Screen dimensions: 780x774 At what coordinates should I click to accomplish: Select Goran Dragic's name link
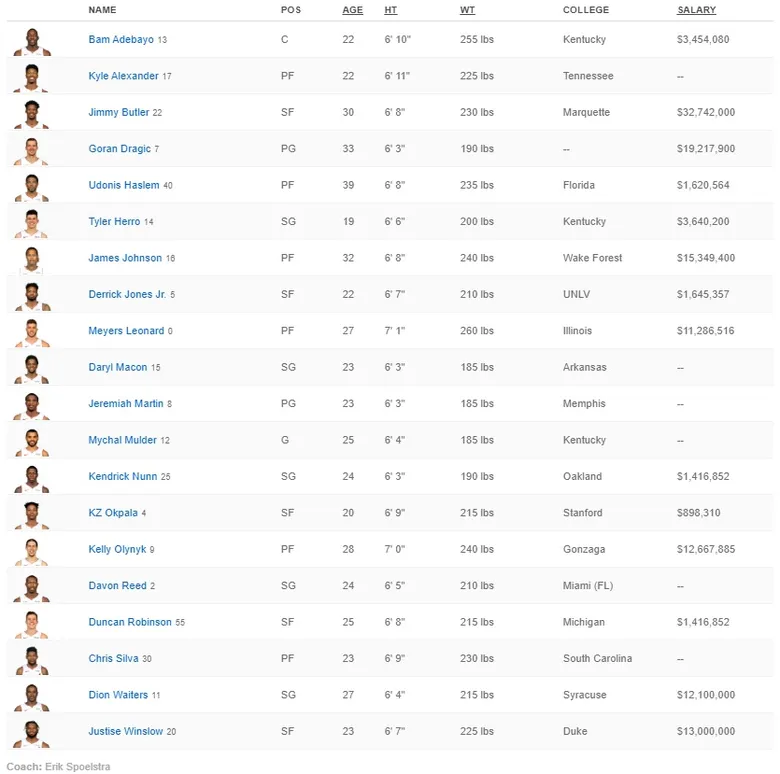click(119, 149)
